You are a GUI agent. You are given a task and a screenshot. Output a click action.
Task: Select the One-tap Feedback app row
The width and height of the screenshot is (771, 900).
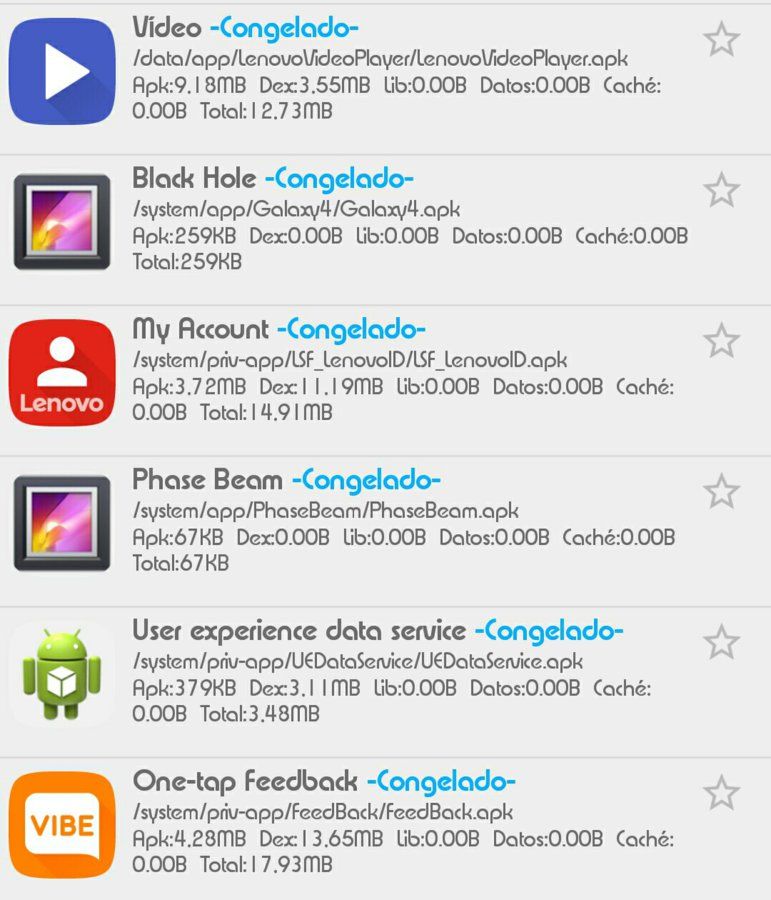point(385,829)
